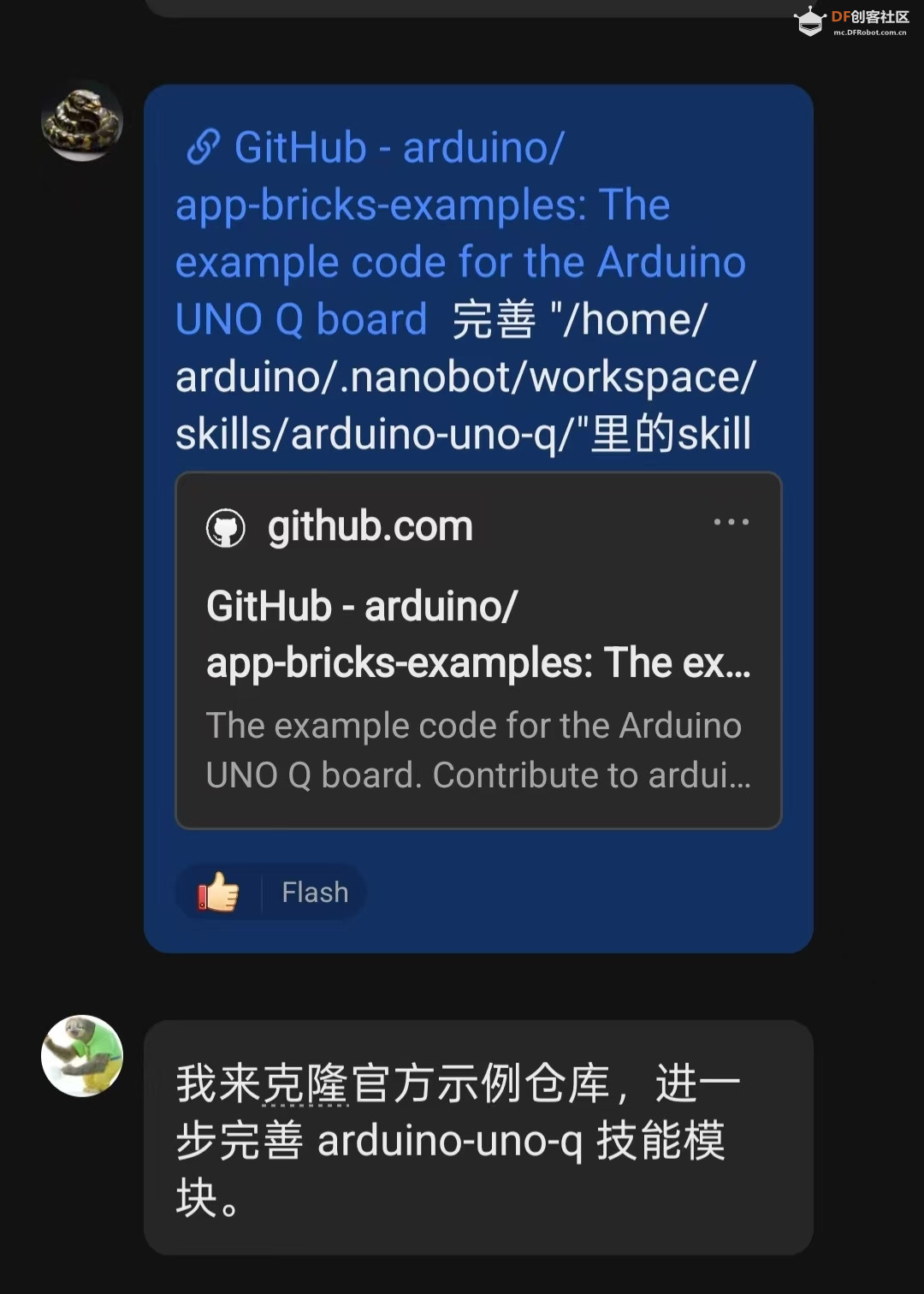Select the Flash reaction name
924x1294 pixels.
point(315,892)
